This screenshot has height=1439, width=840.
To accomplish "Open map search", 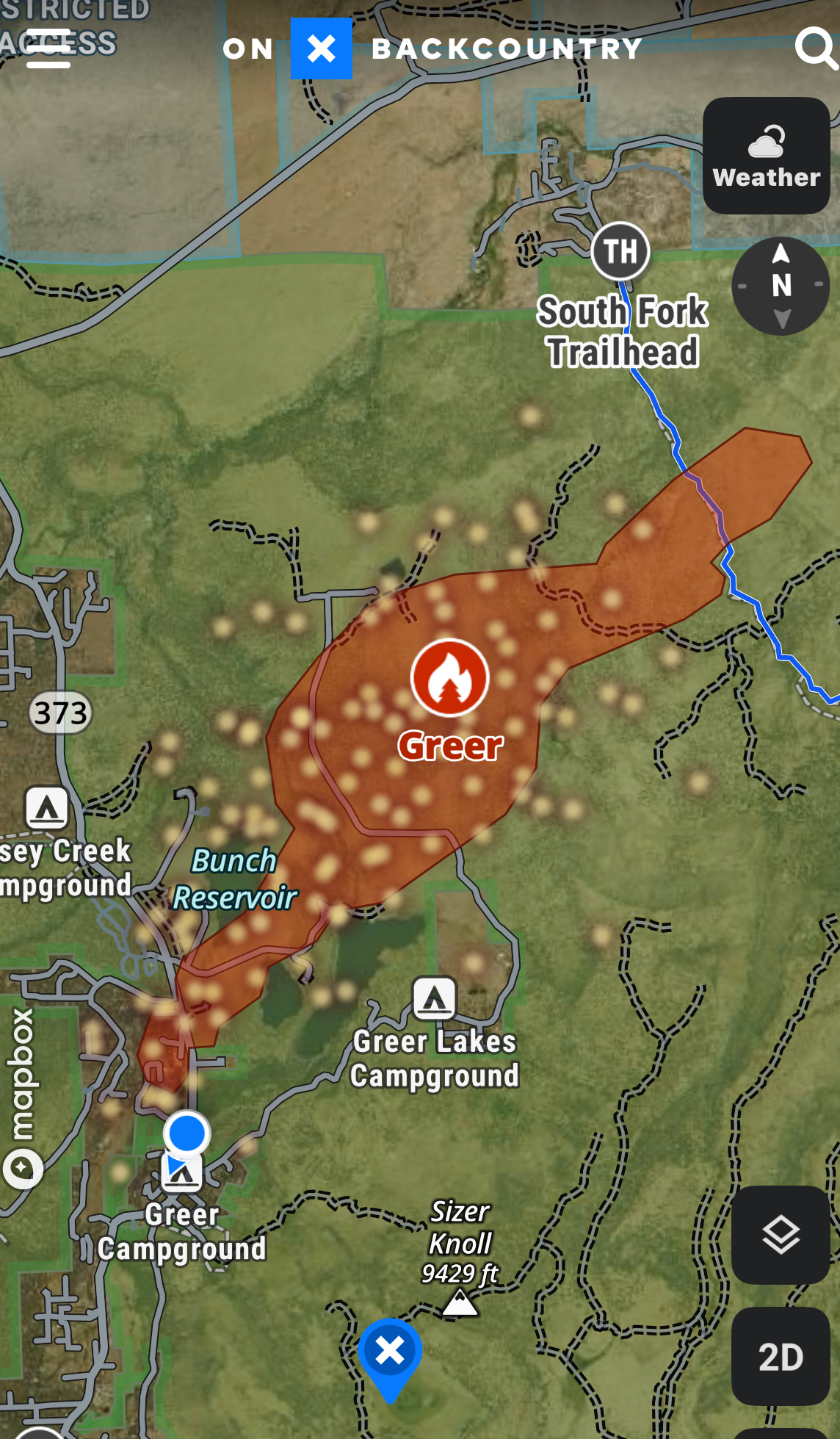I will pos(815,48).
